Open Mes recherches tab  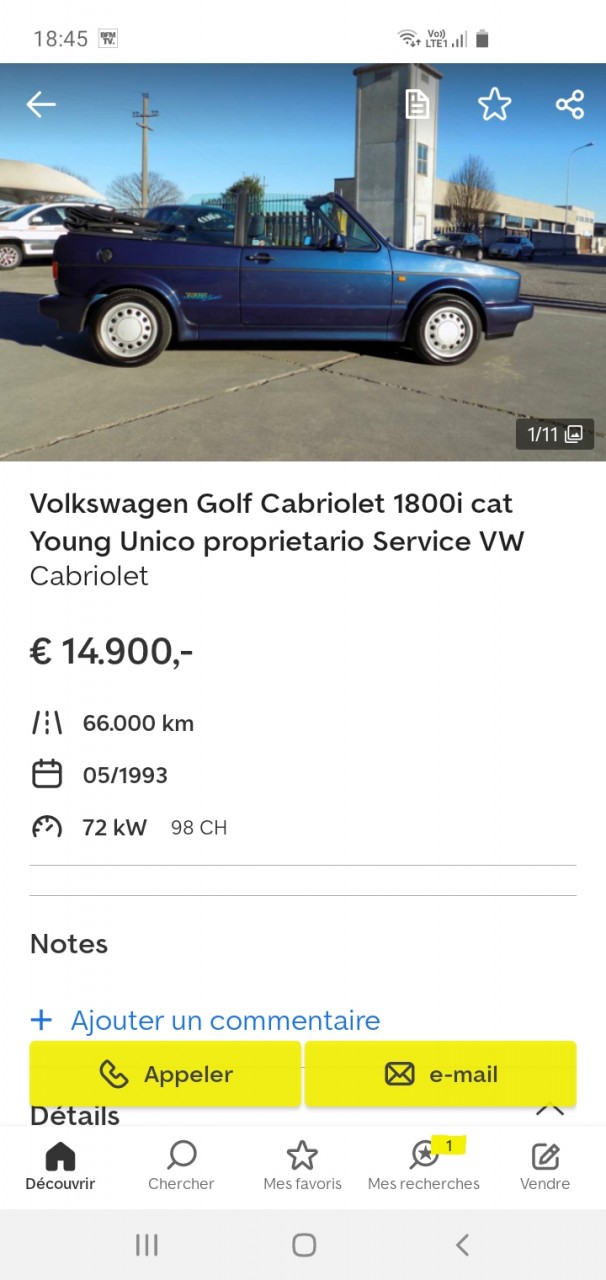tap(424, 1167)
